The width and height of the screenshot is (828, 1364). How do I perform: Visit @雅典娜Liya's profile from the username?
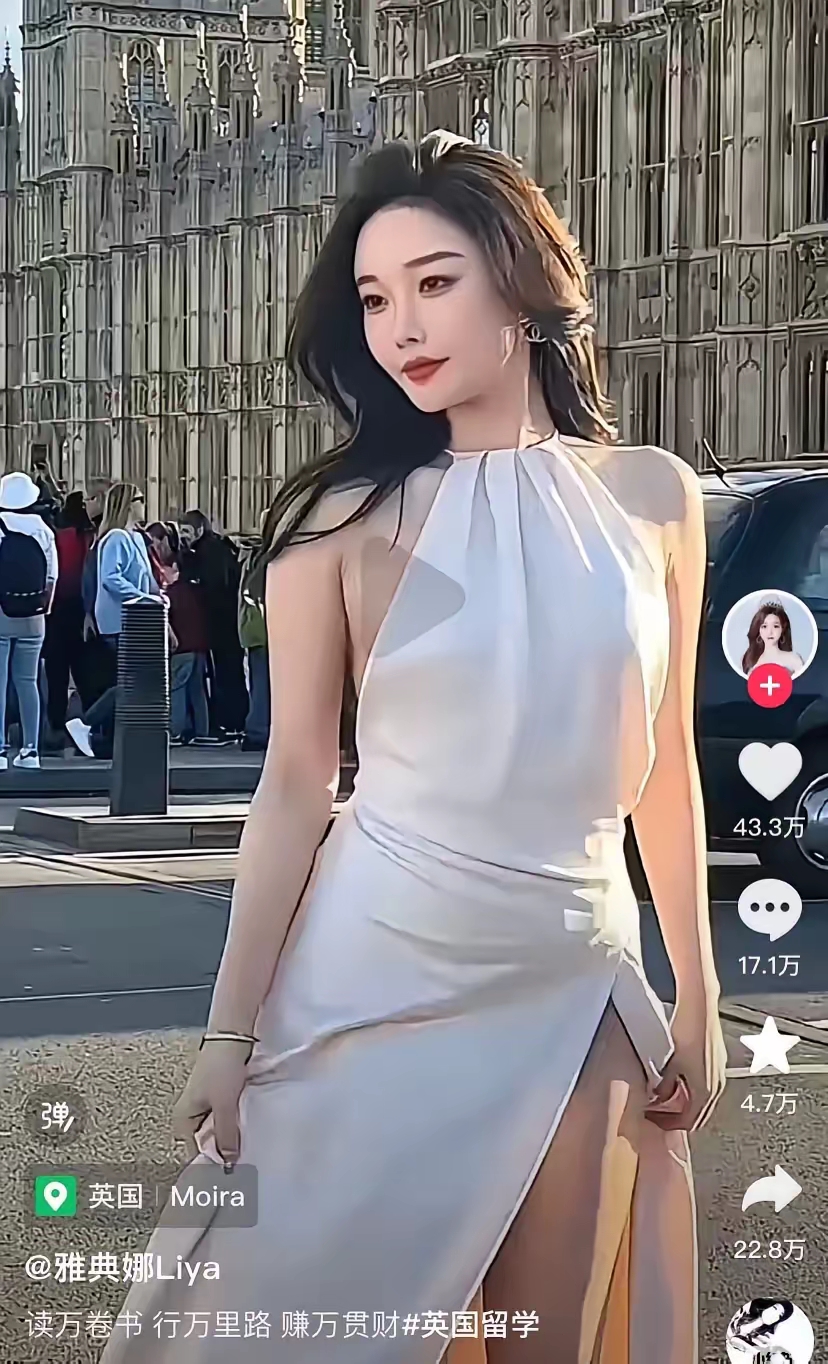click(122, 1268)
